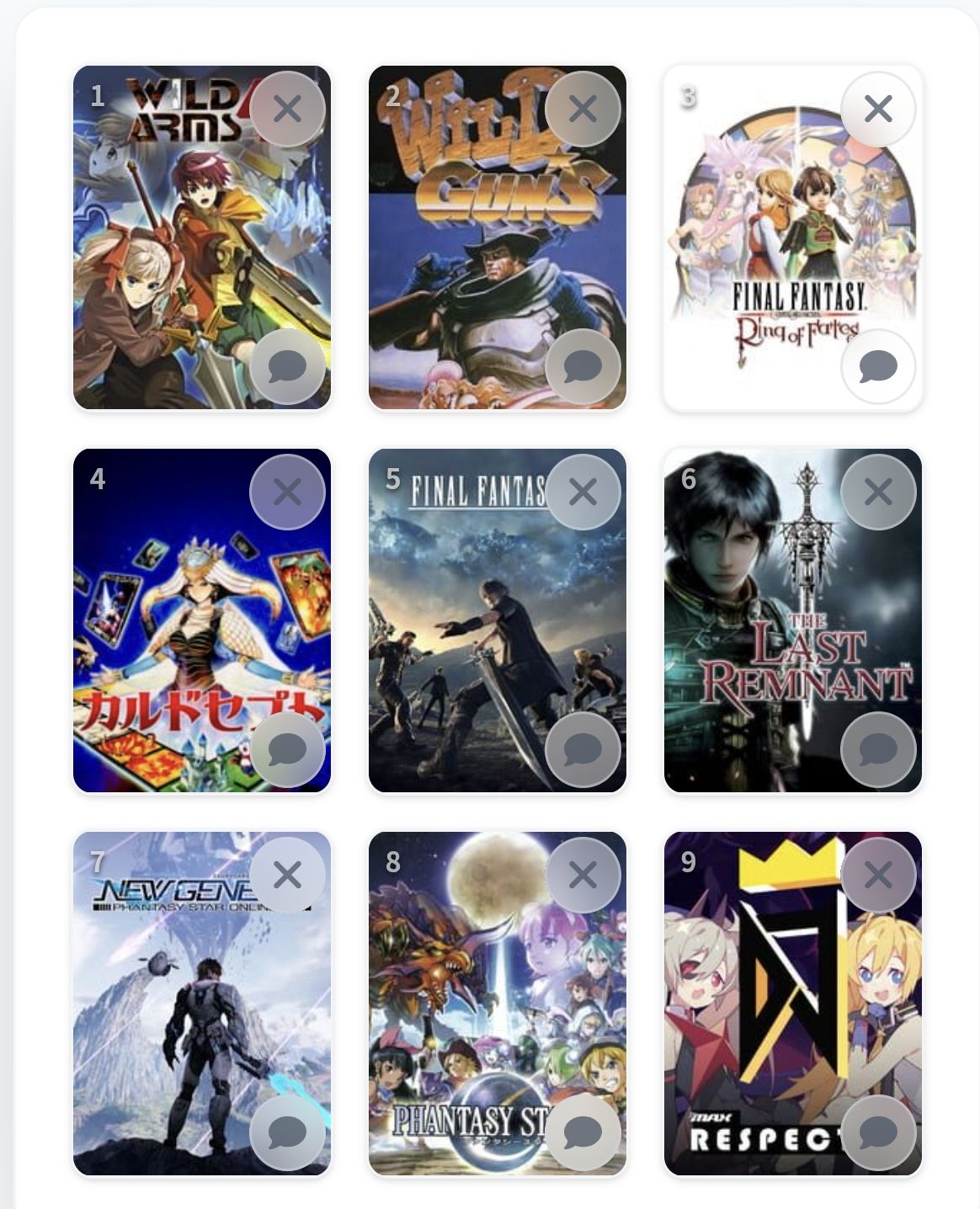
Task: Remove the Culdcept card game entry
Action: pos(287,493)
